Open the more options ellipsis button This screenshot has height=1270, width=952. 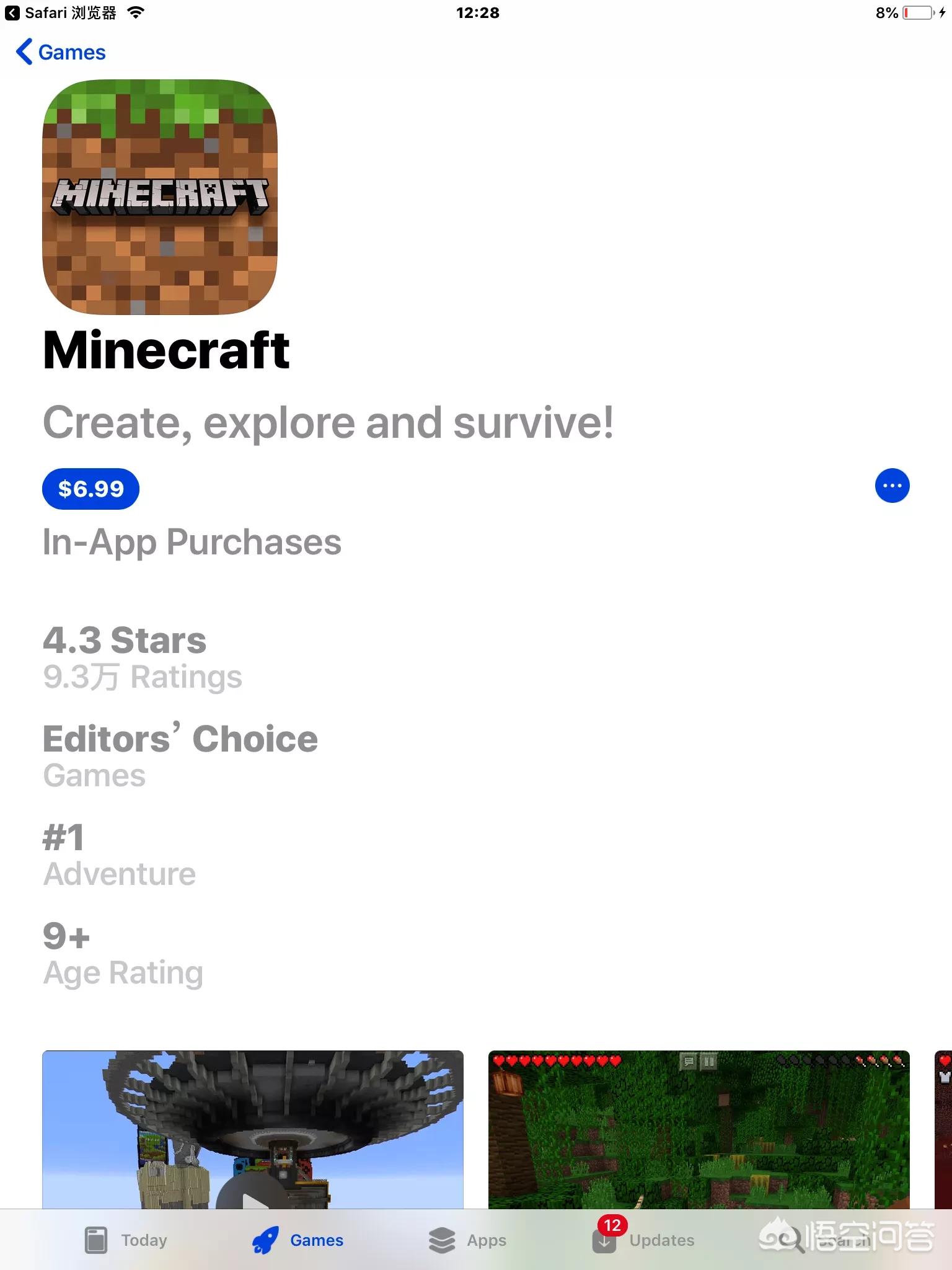[892, 486]
